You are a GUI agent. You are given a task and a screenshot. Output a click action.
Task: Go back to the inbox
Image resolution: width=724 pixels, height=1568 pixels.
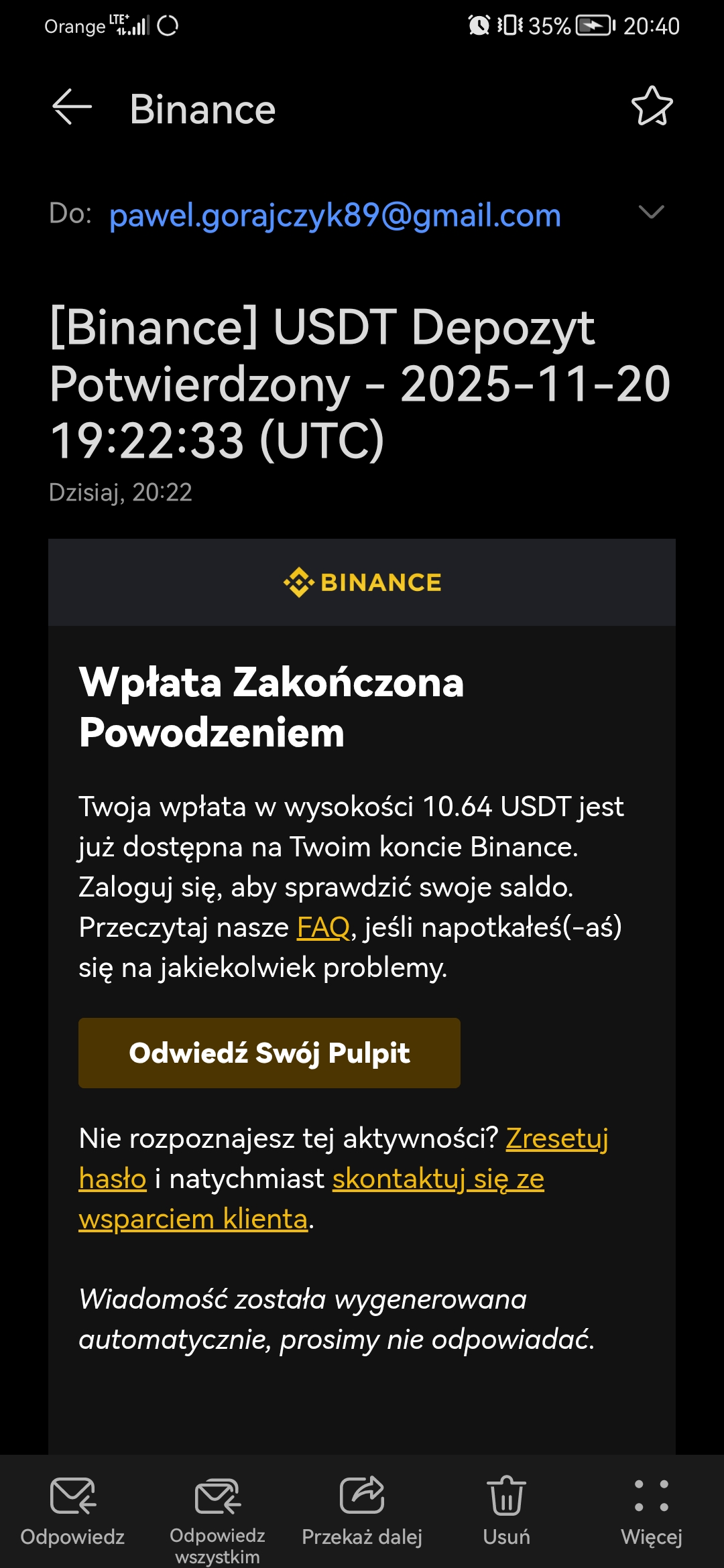[72, 107]
